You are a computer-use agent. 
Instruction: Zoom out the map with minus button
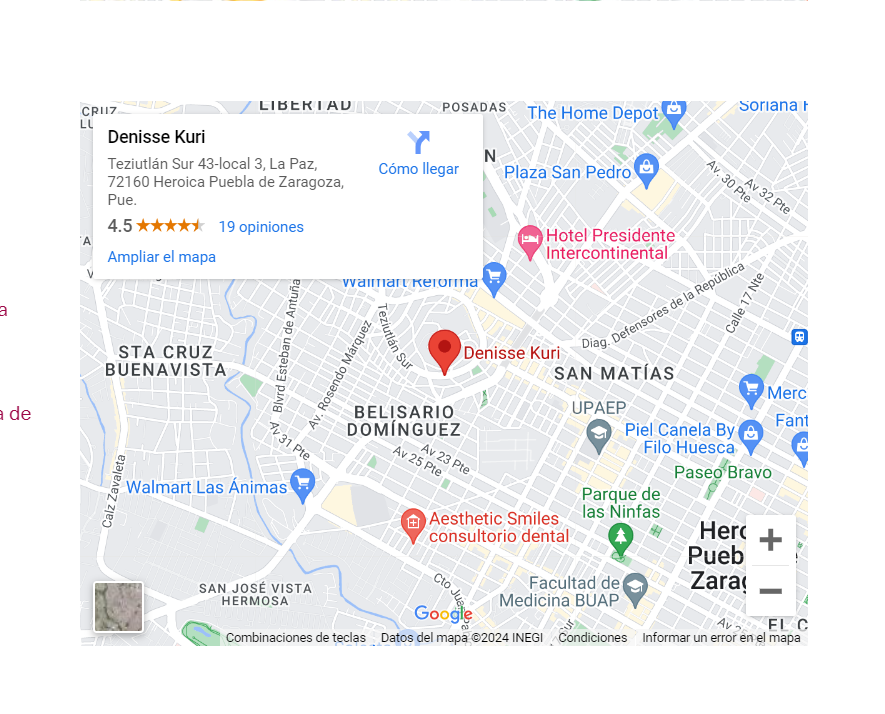tap(770, 591)
